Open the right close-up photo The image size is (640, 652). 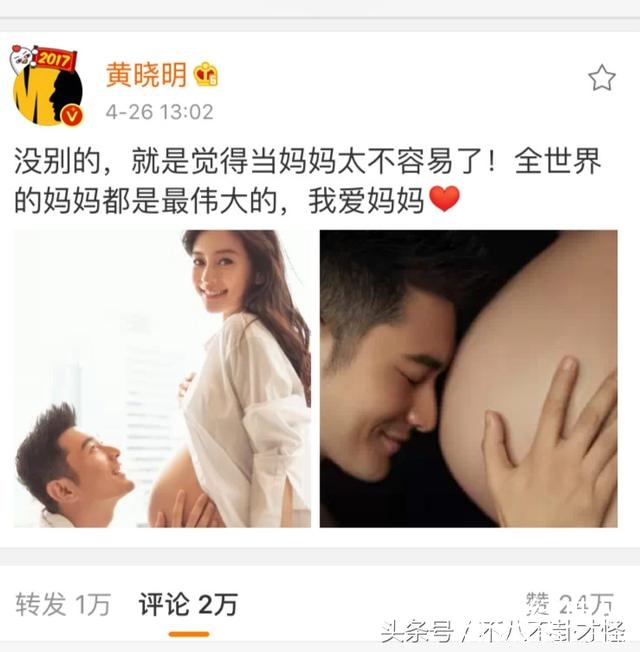click(468, 379)
